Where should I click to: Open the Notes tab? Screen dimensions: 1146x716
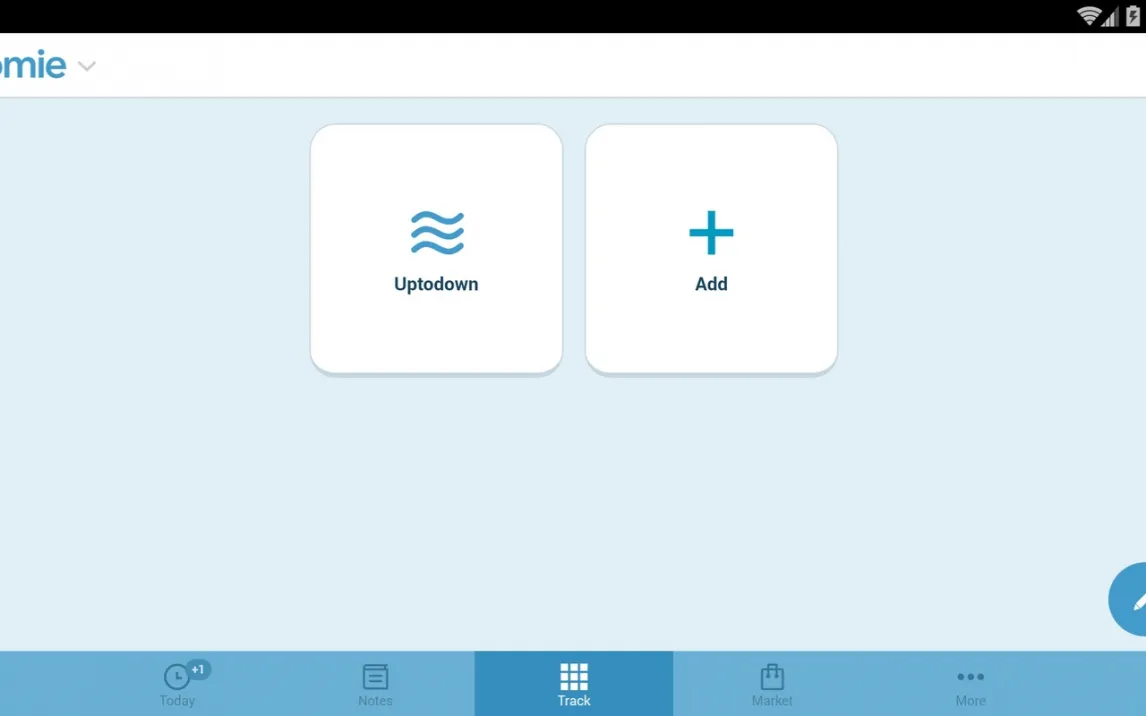pyautogui.click(x=376, y=684)
